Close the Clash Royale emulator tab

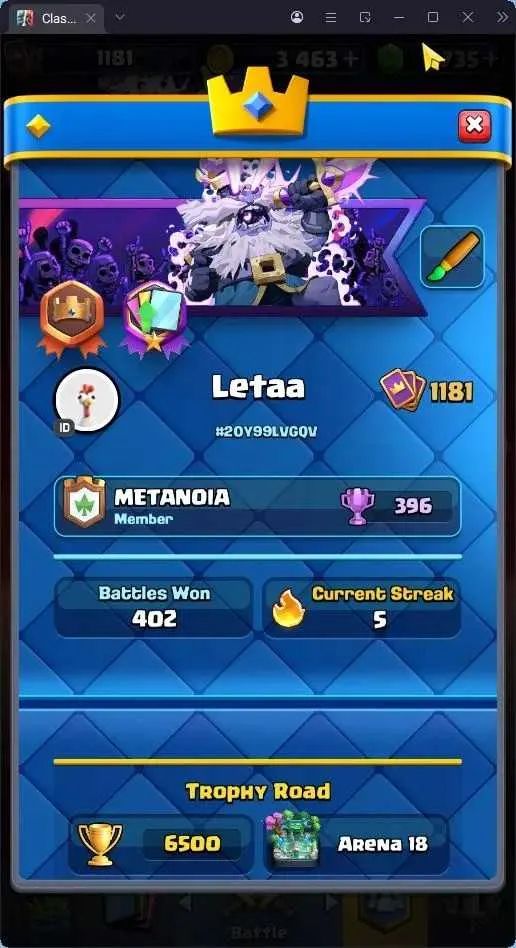tap(91, 18)
